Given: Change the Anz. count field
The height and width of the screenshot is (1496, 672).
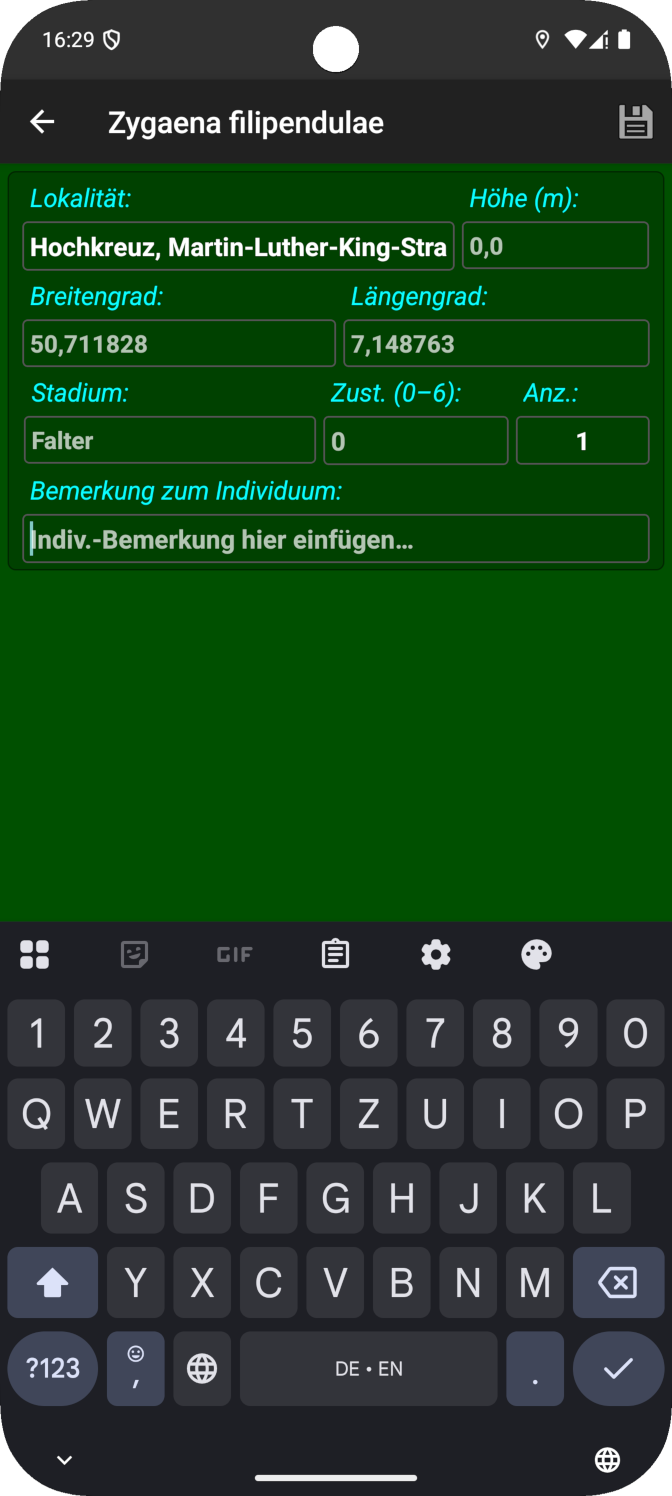Looking at the screenshot, I should [x=582, y=441].
